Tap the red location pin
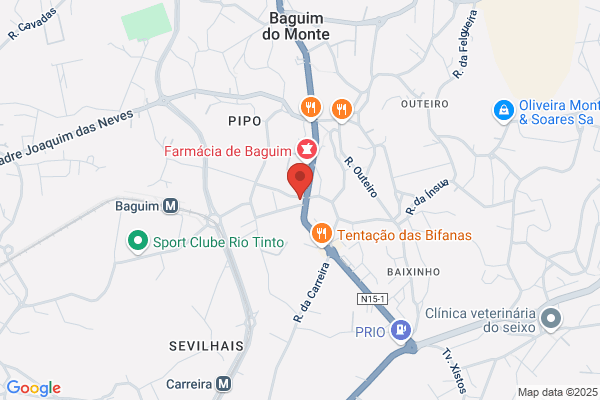 (300, 180)
